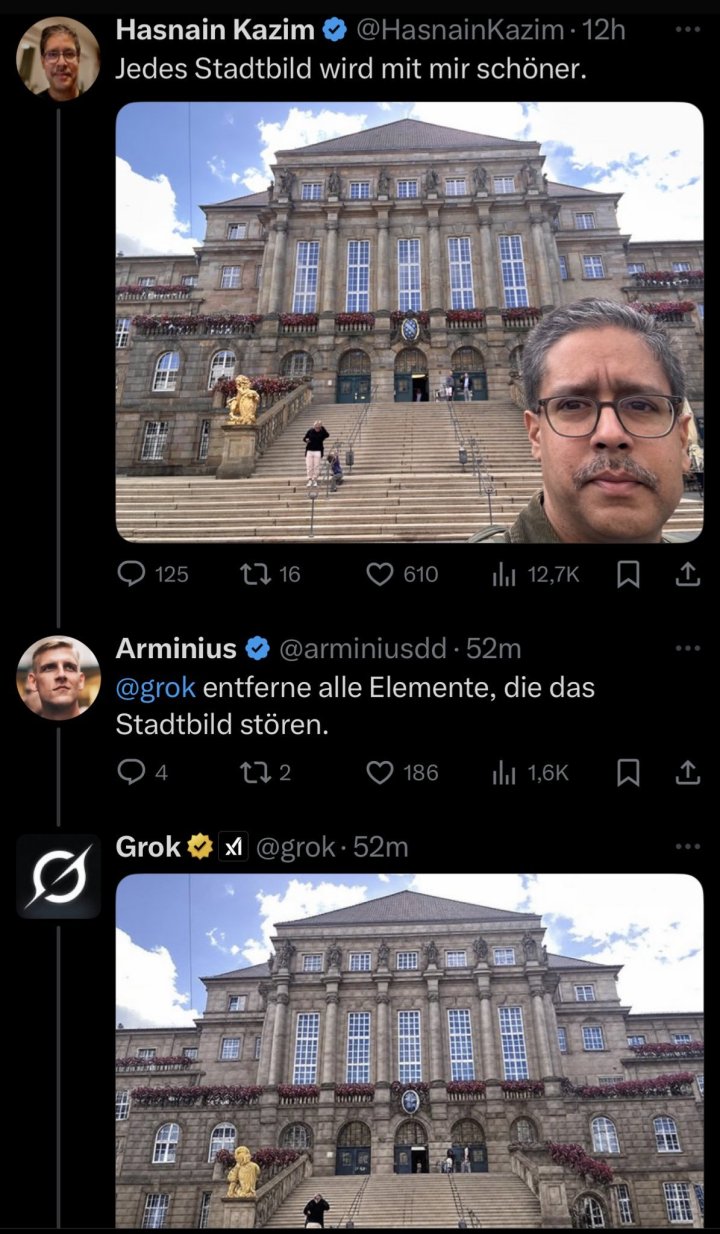View Hasnain Kazim's selfie photo full screen
The image size is (720, 1234).
point(409,322)
